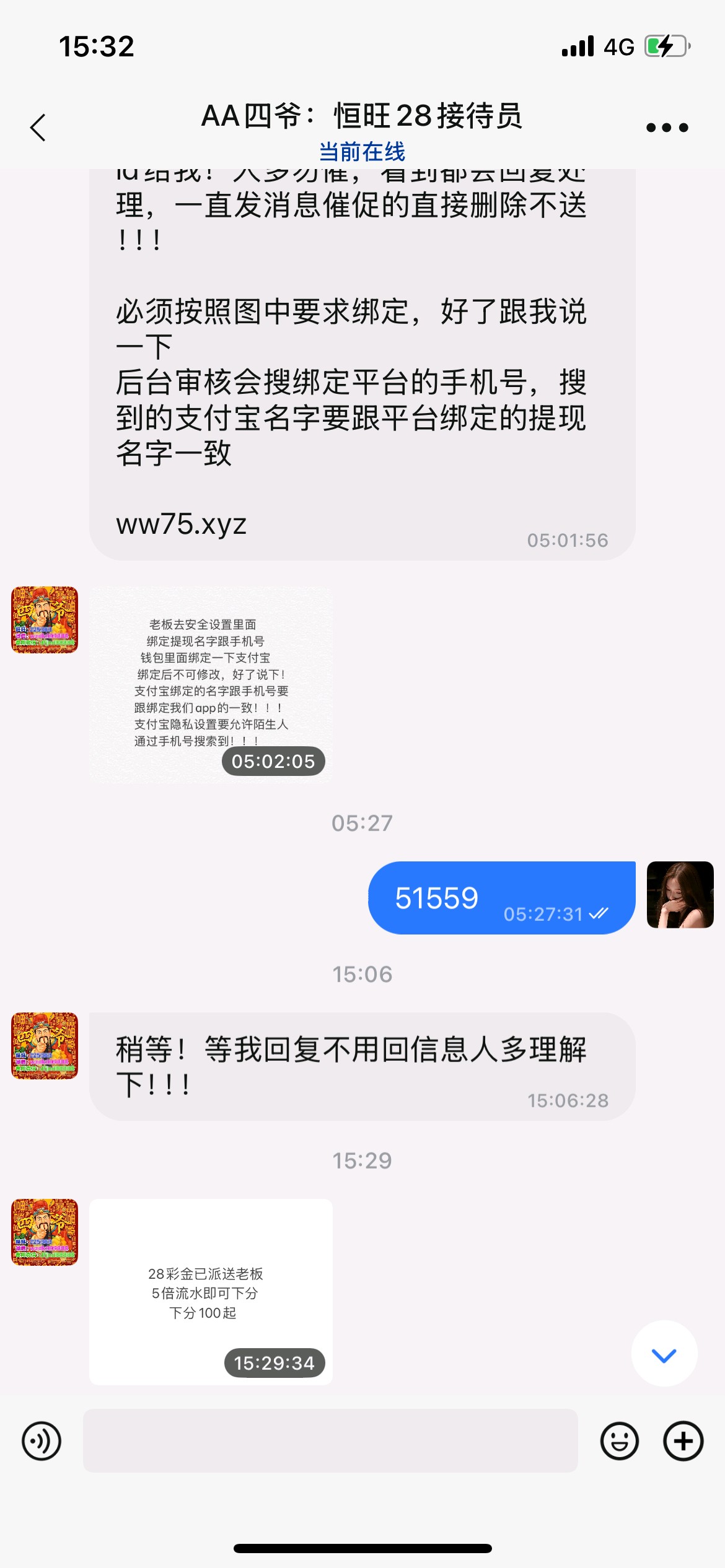Open the attachment plus menu
Image resolution: width=725 pixels, height=1568 pixels.
pos(683,1441)
